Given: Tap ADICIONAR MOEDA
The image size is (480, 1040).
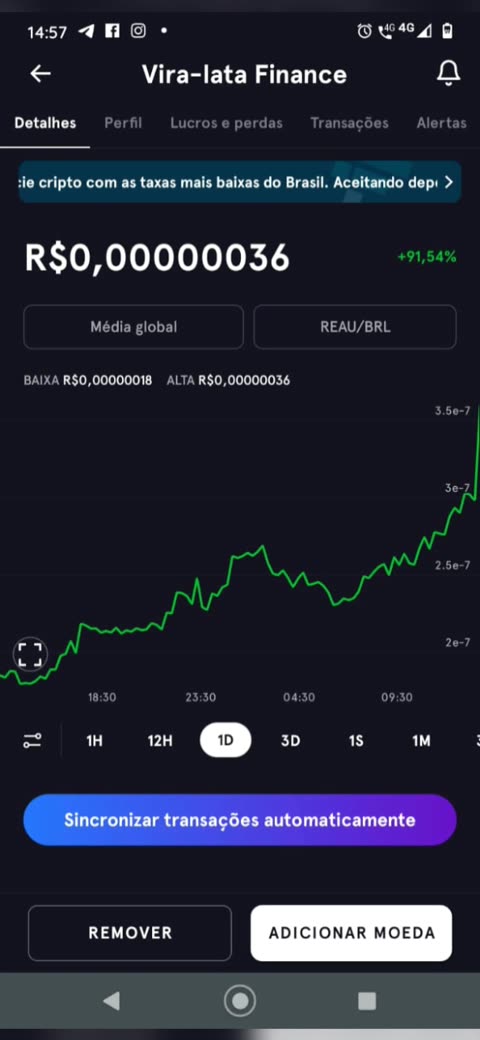Looking at the screenshot, I should (x=351, y=933).
